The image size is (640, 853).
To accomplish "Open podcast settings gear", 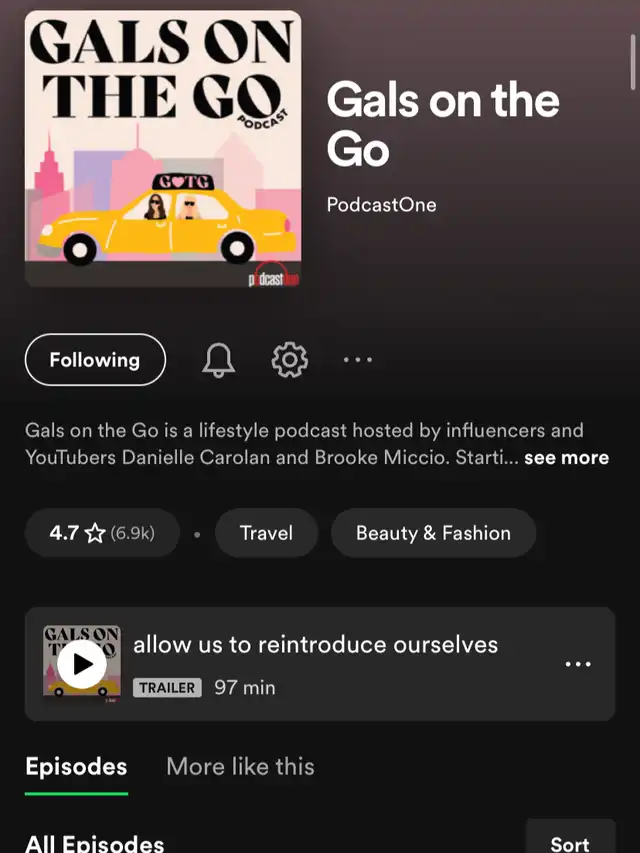I will 290,360.
